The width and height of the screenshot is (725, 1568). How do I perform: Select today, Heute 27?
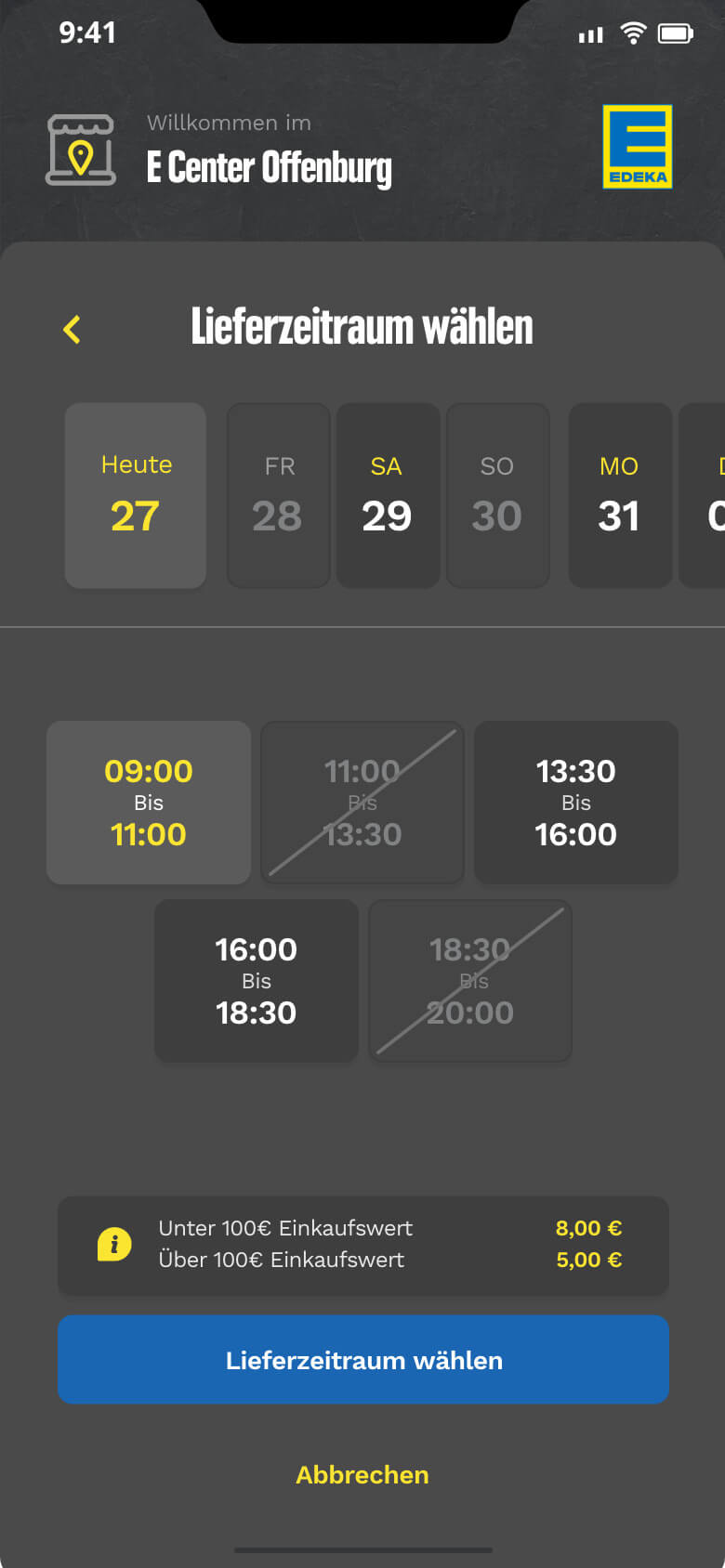(136, 495)
